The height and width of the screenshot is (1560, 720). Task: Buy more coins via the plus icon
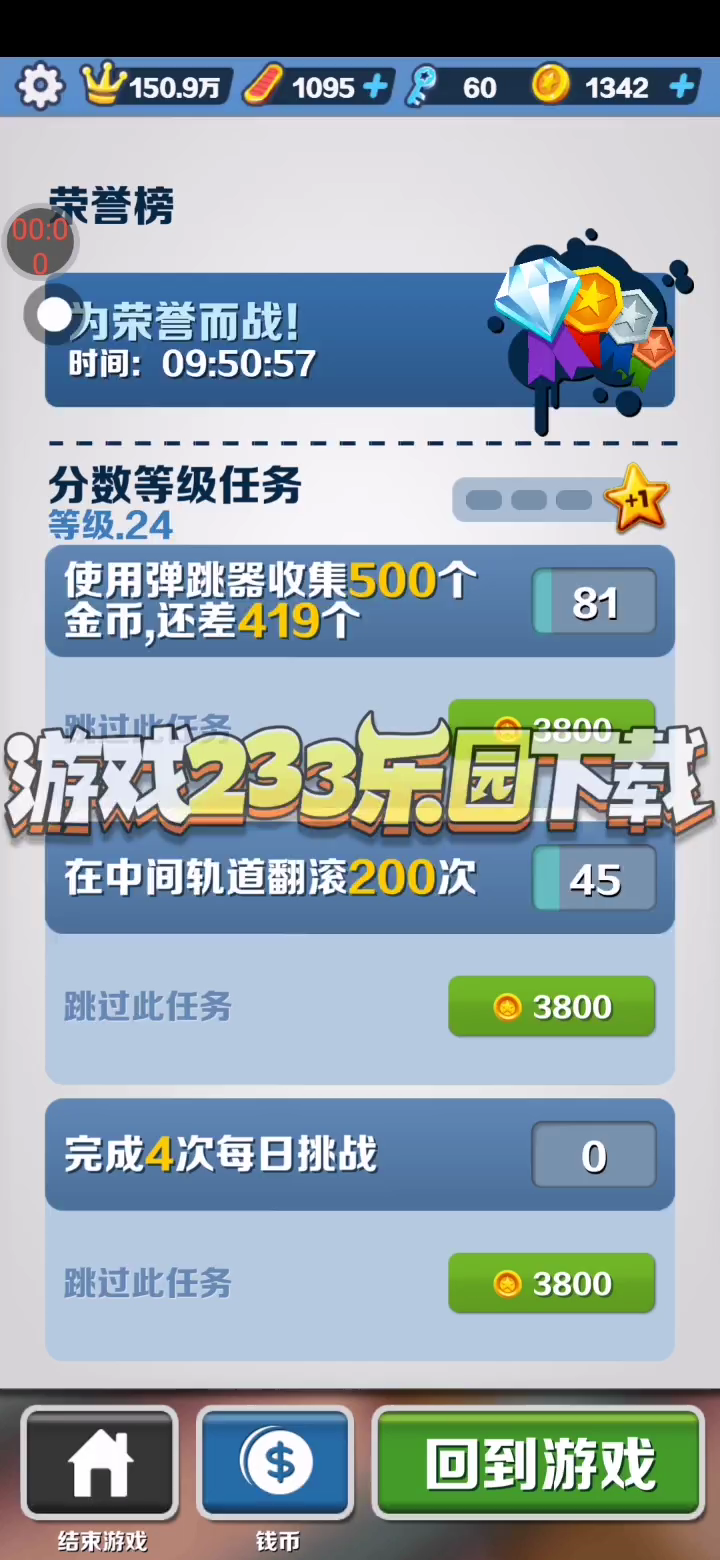[682, 87]
